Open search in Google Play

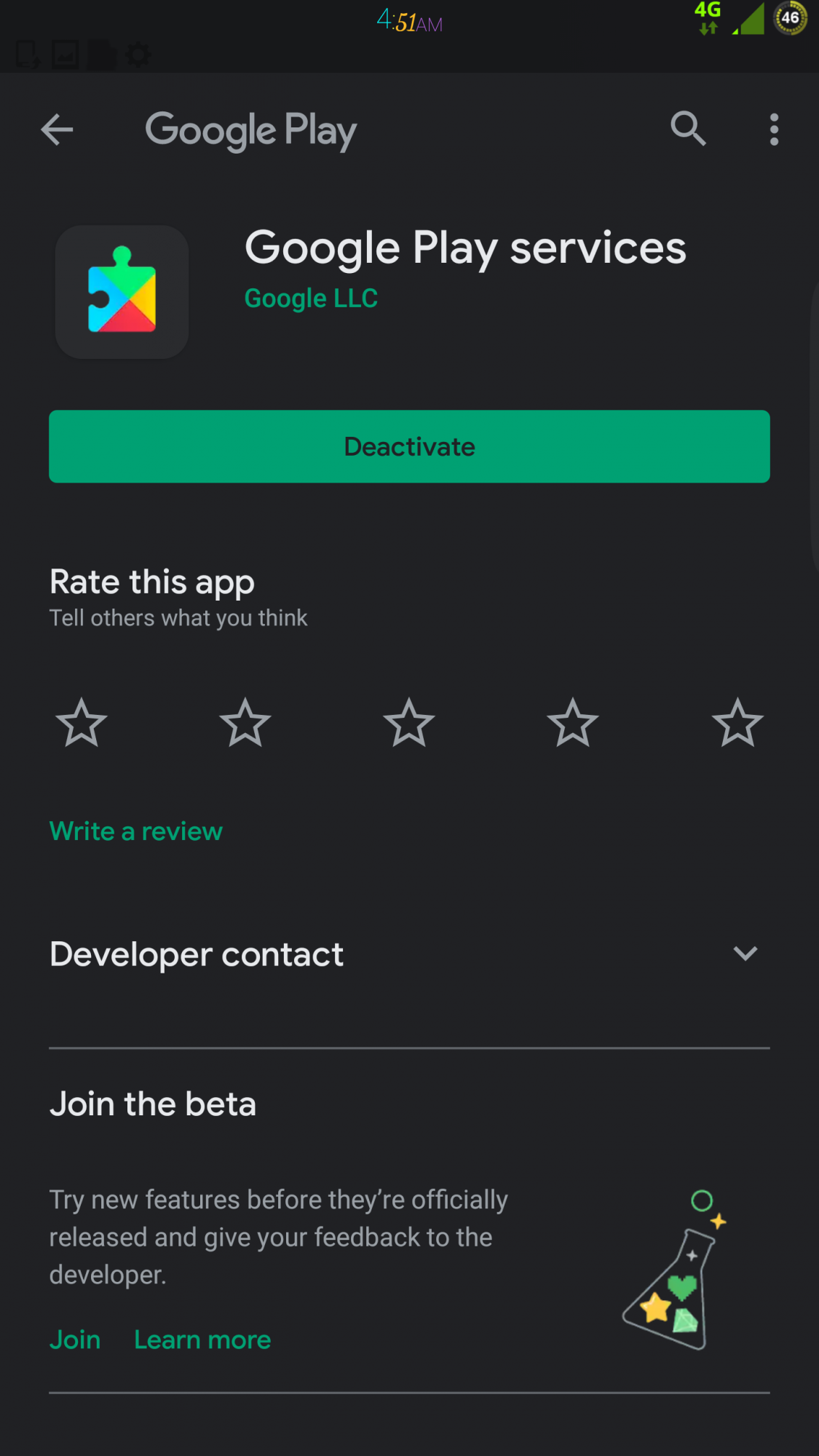pyautogui.click(x=688, y=130)
